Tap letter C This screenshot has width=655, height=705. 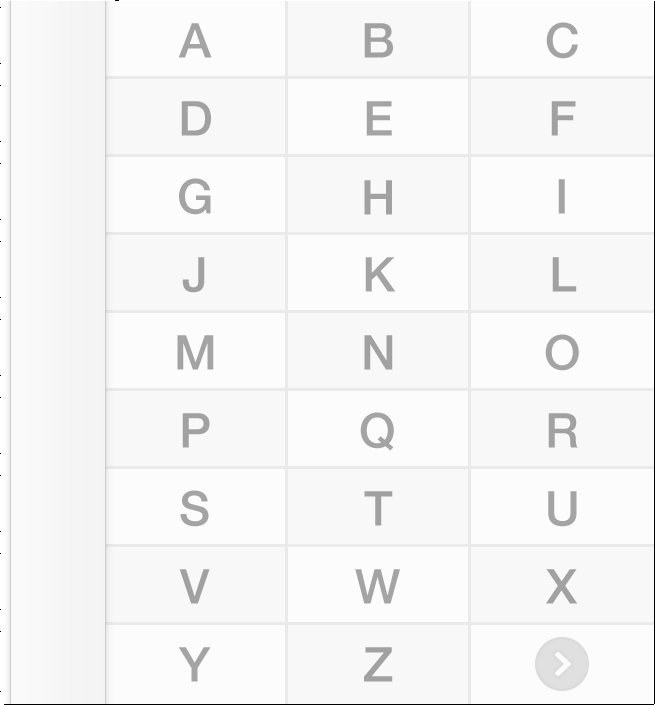coord(562,41)
